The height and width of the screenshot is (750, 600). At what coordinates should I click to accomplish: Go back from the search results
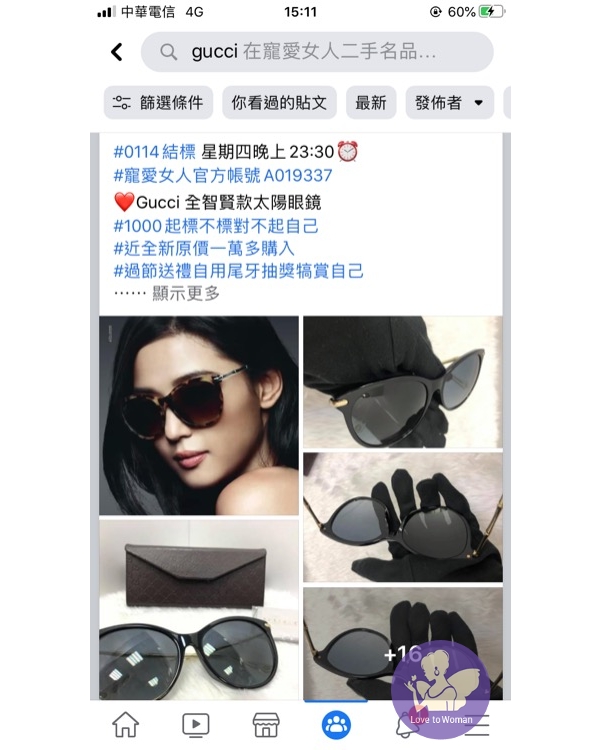(117, 52)
